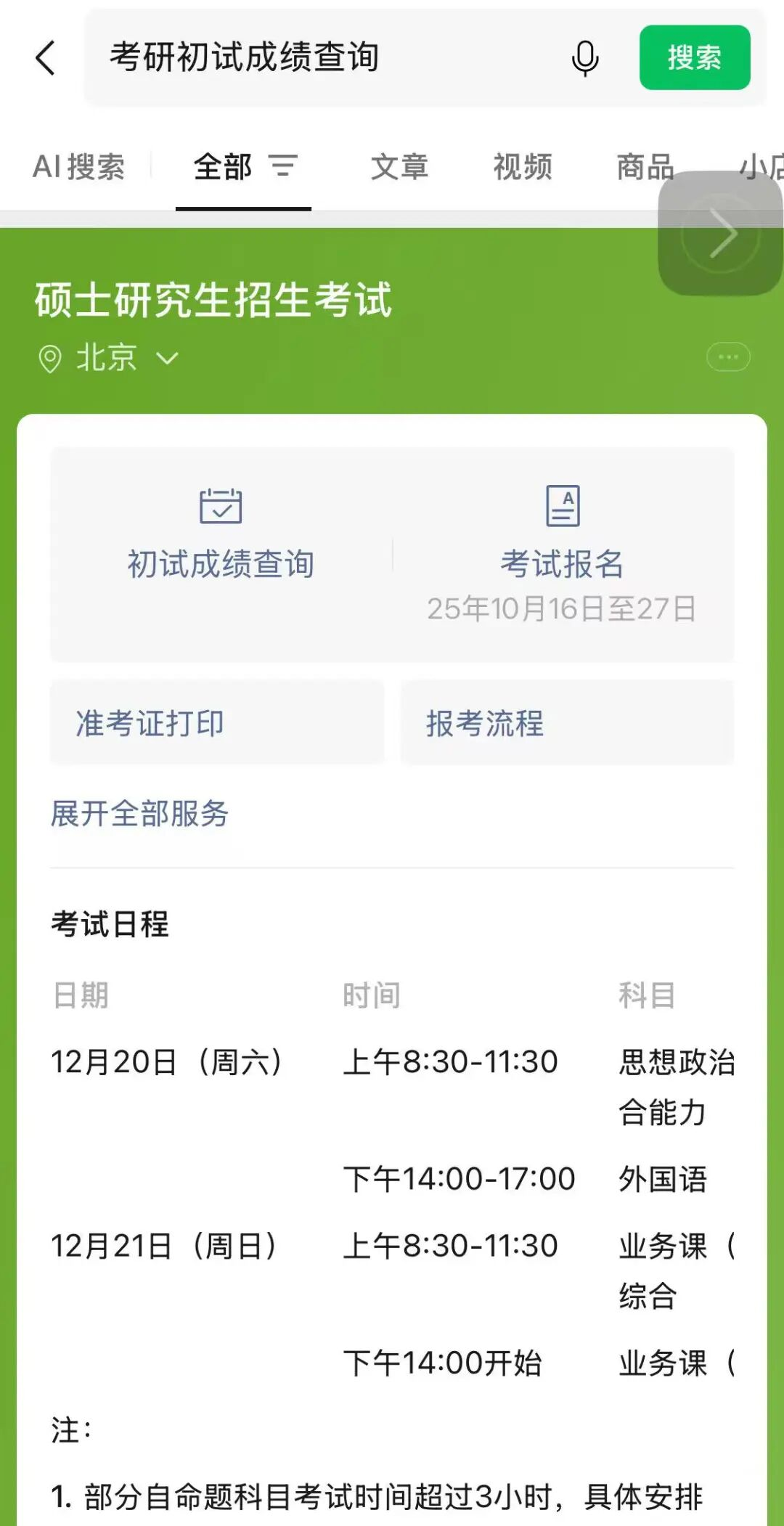Open the 报考流程 service link
Image resolution: width=784 pixels, height=1526 pixels.
point(566,722)
